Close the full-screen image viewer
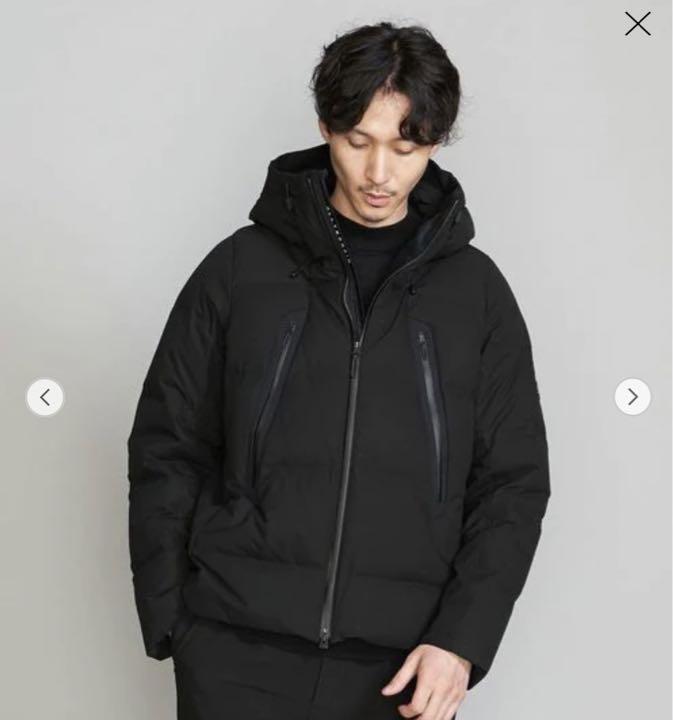This screenshot has width=673, height=720. (637, 24)
